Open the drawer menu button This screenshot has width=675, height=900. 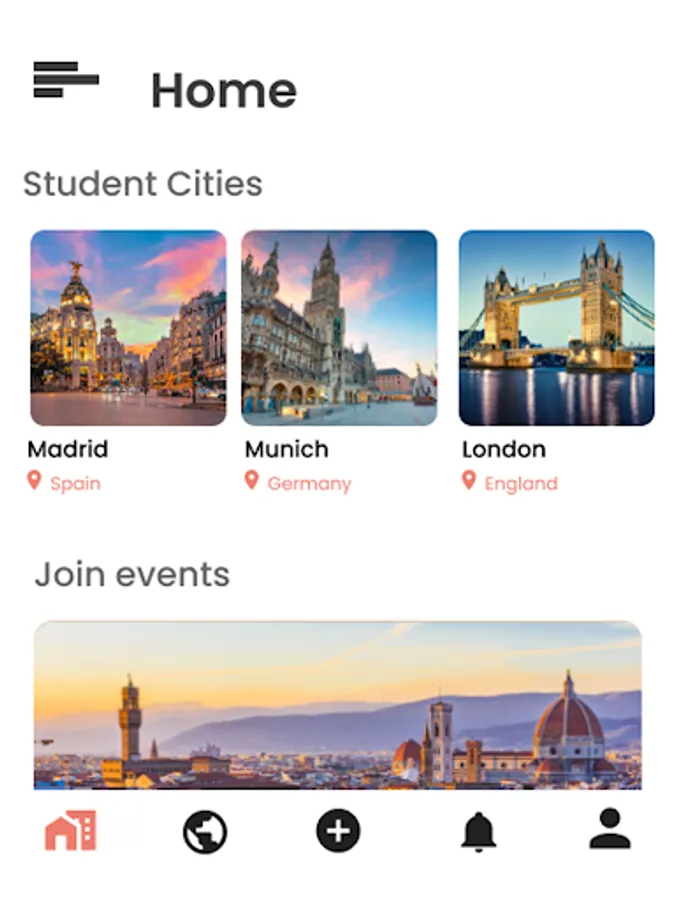pos(66,80)
